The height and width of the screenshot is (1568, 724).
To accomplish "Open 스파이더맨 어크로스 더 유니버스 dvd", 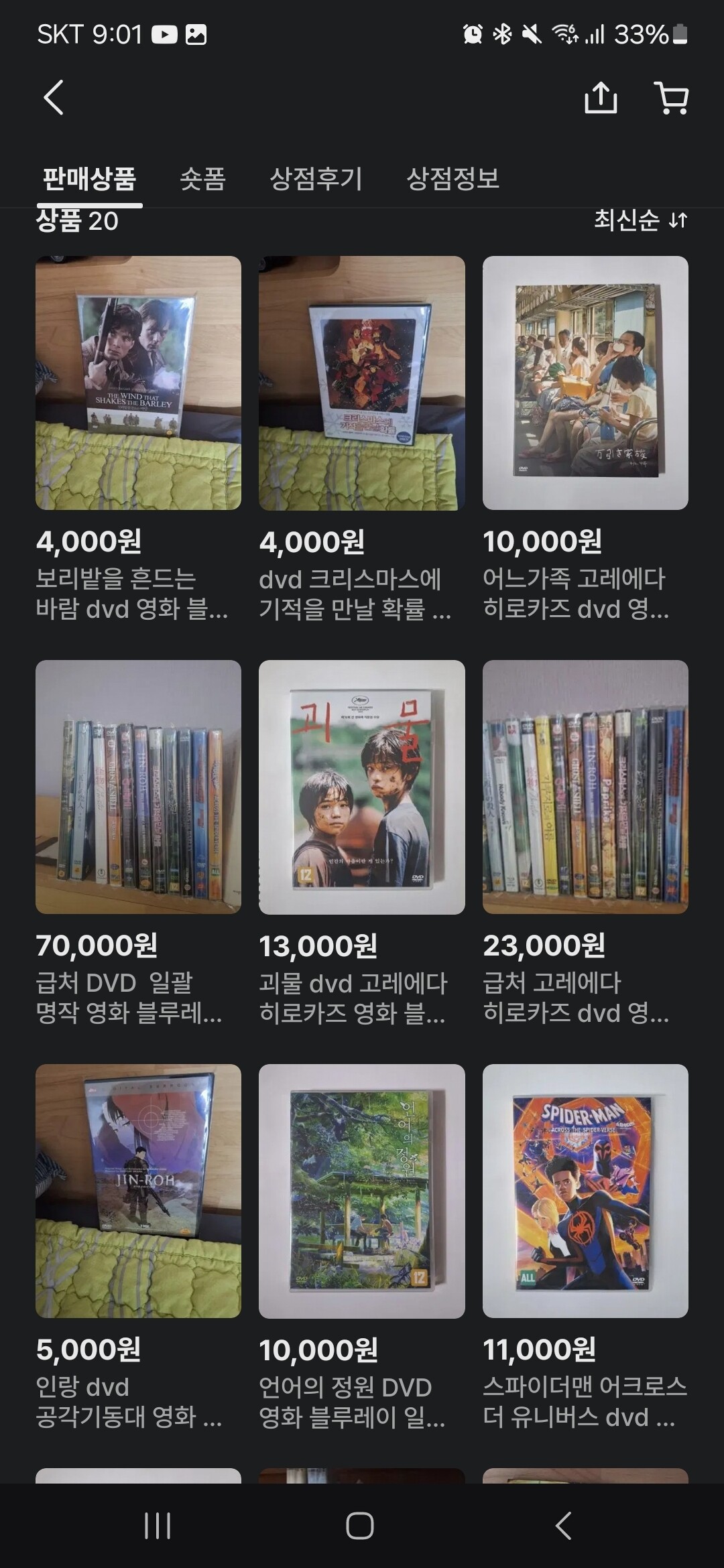I will [x=585, y=1191].
